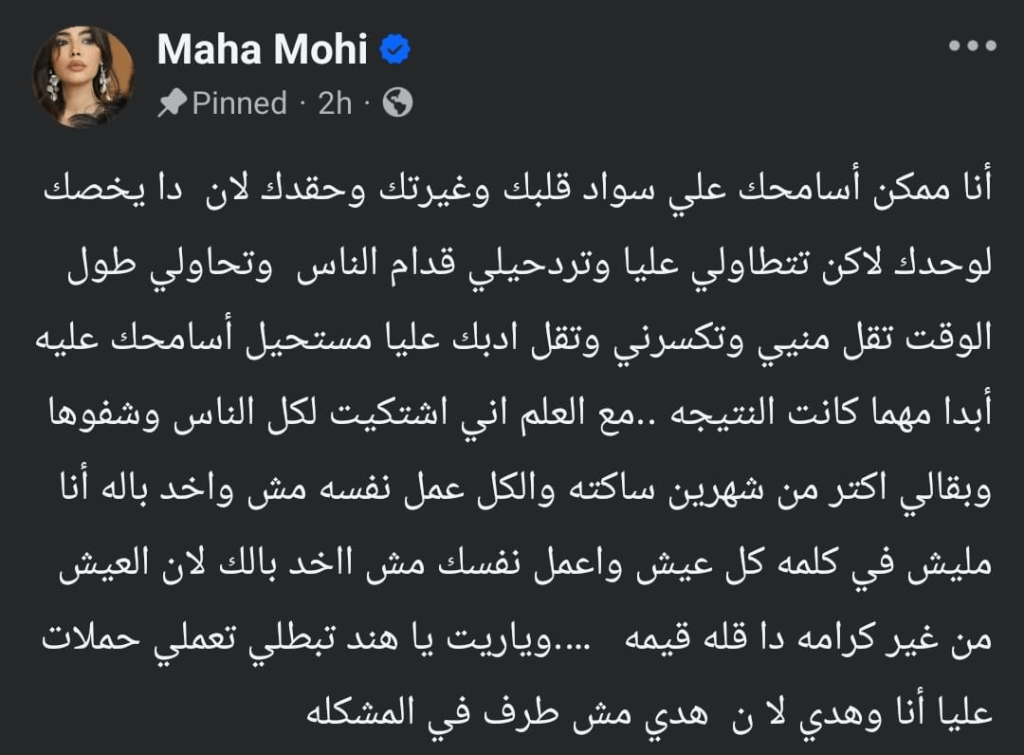Open Maha Mohi's profile picture
The width and height of the screenshot is (1024, 755).
pyautogui.click(x=83, y=76)
